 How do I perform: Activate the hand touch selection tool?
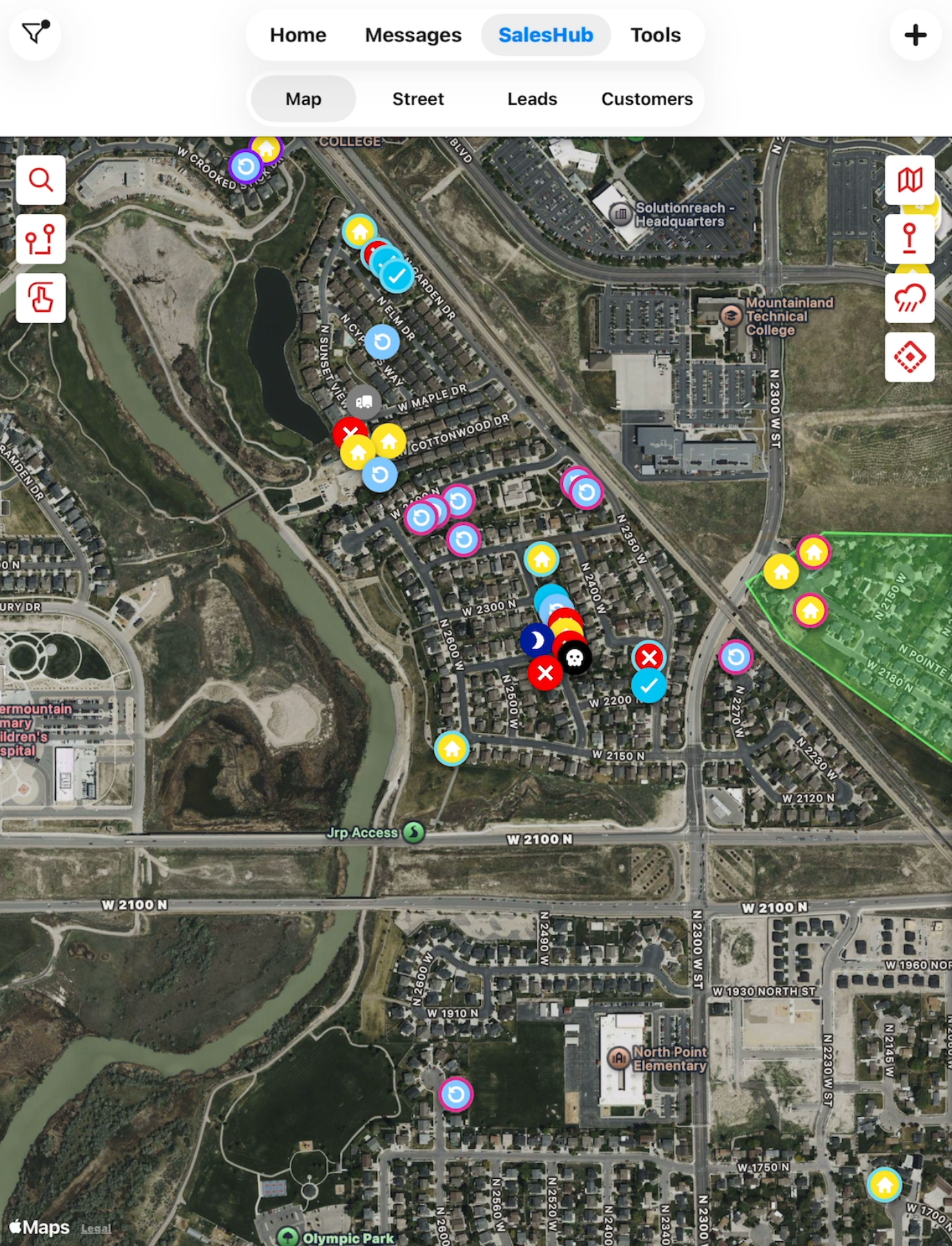click(x=41, y=298)
